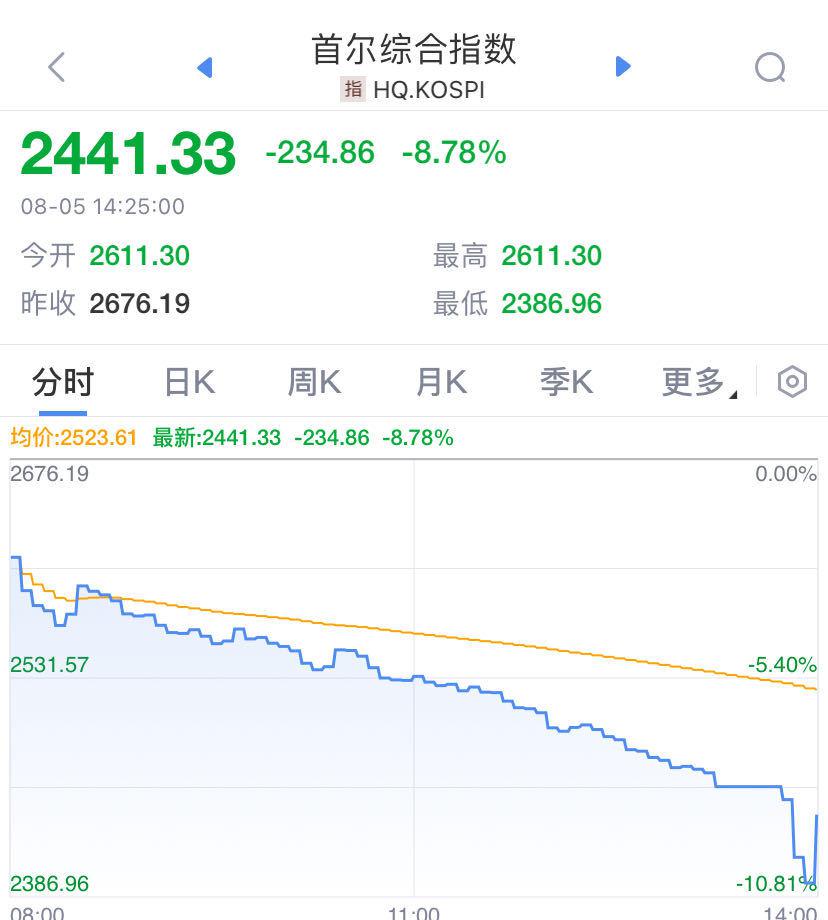Viewport: 828px width, 920px height.
Task: Switch to the 周K weekly chart tab
Action: tap(314, 382)
